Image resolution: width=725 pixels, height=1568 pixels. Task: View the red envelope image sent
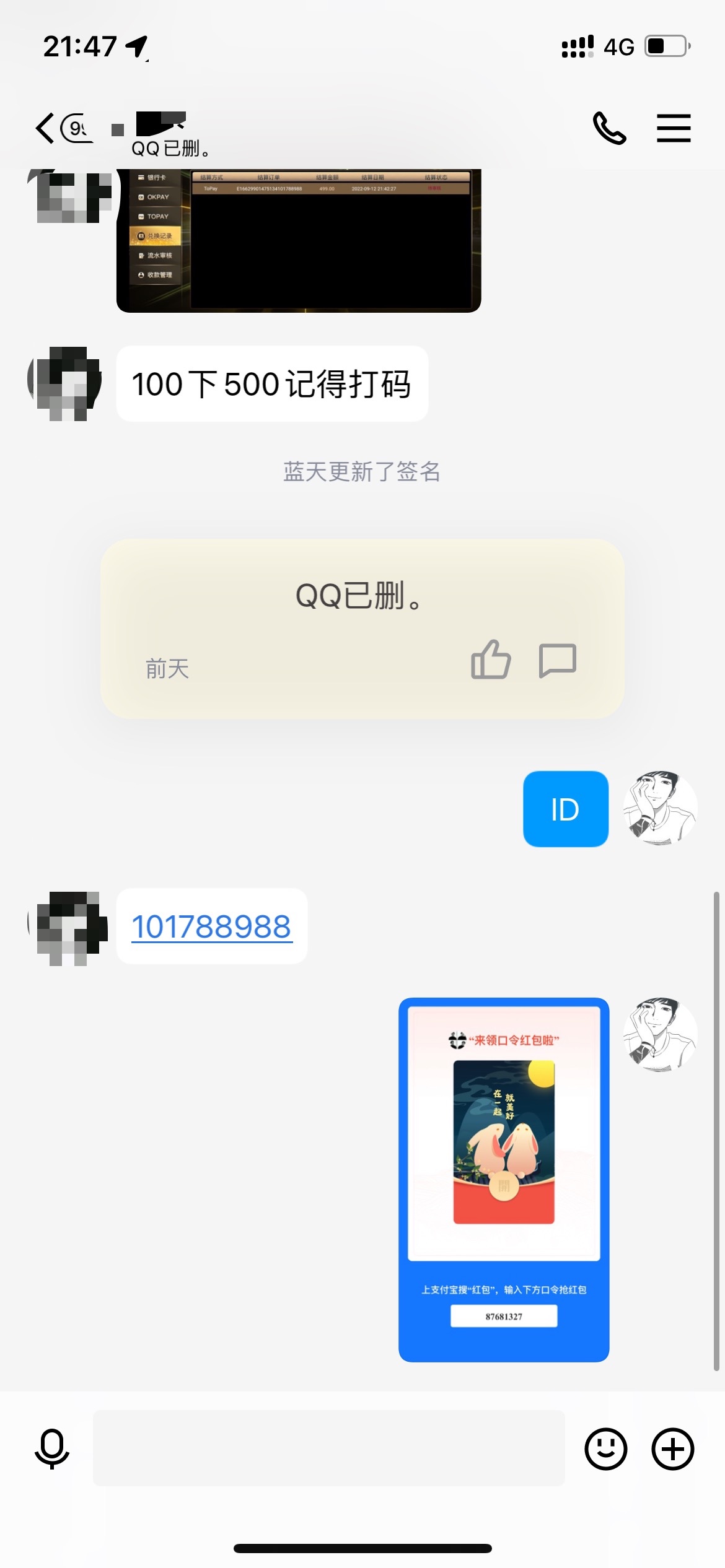[x=504, y=1179]
